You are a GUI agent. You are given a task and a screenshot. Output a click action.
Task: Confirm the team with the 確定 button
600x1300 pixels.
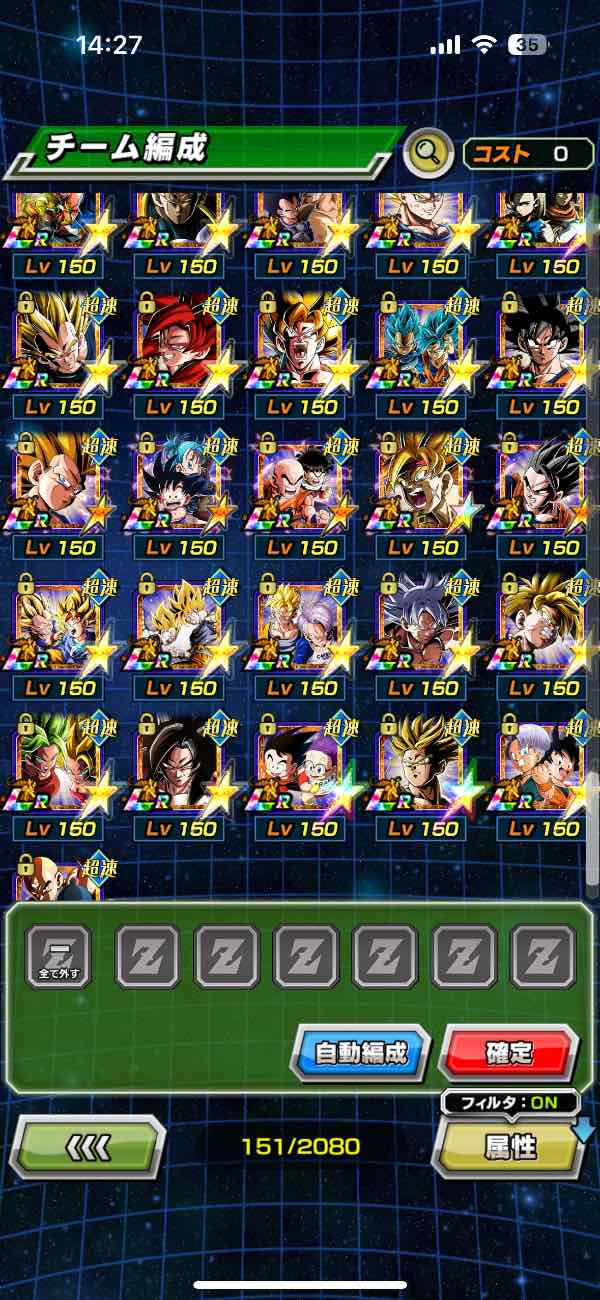[x=509, y=1053]
